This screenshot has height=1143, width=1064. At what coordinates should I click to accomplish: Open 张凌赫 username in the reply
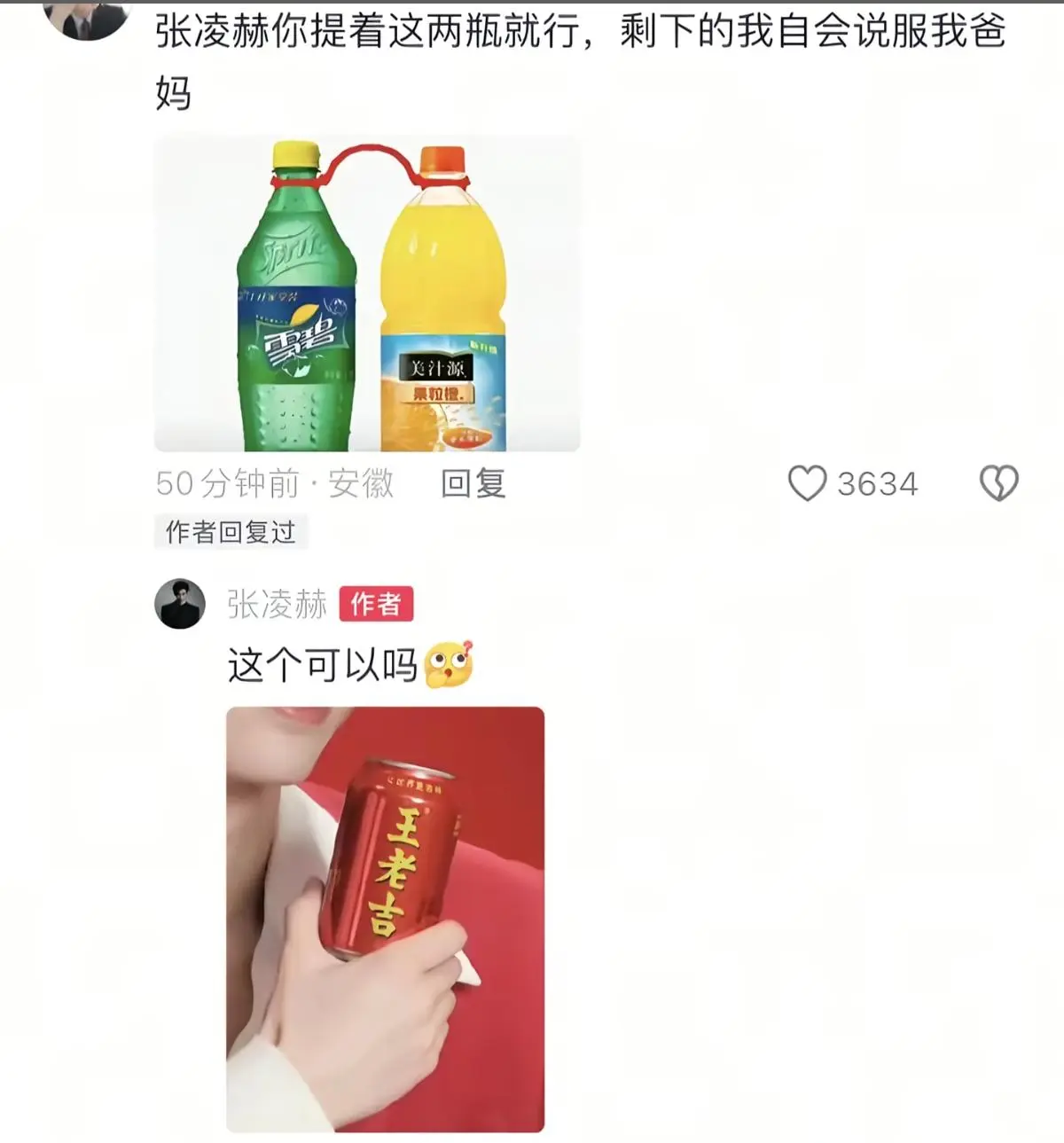pyautogui.click(x=277, y=604)
